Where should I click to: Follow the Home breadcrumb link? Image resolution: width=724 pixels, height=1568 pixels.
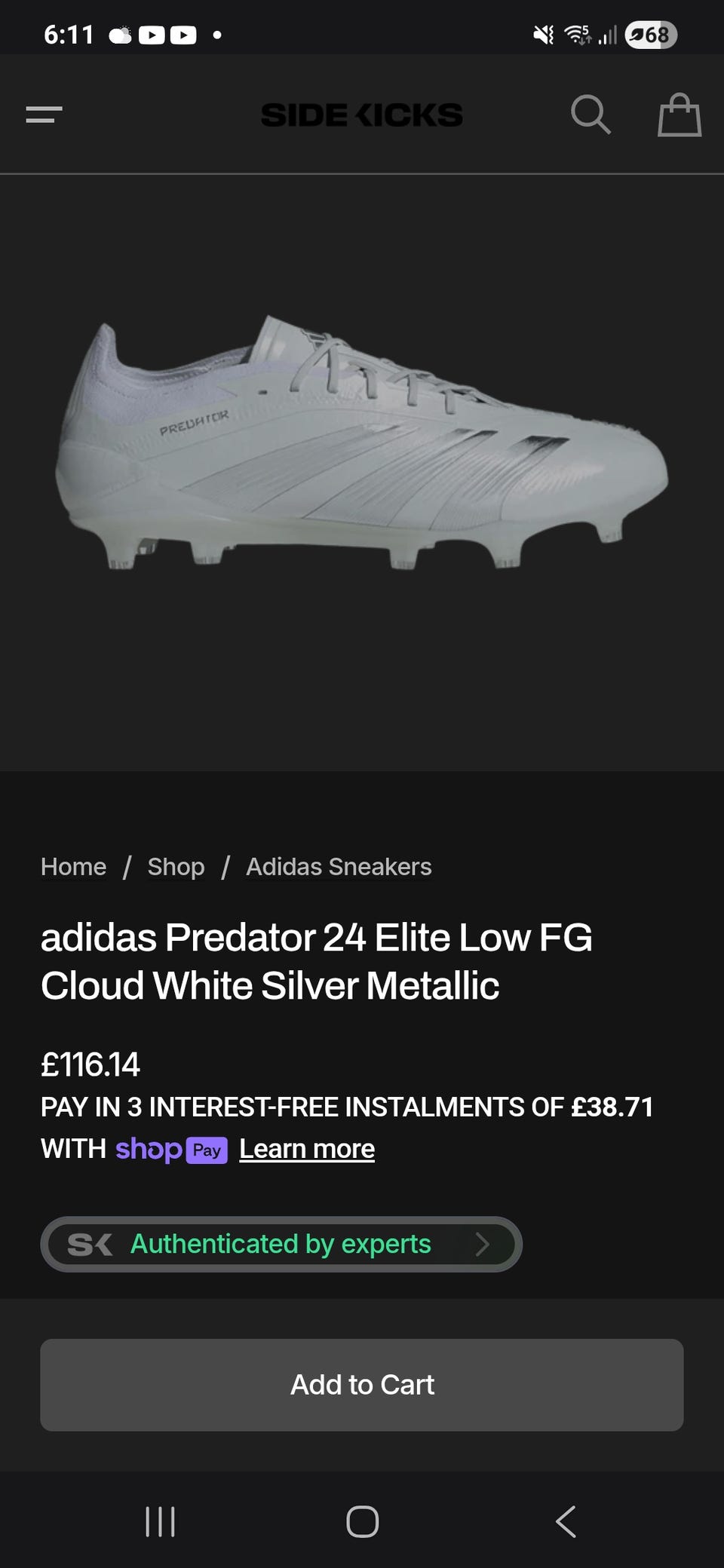(x=73, y=867)
